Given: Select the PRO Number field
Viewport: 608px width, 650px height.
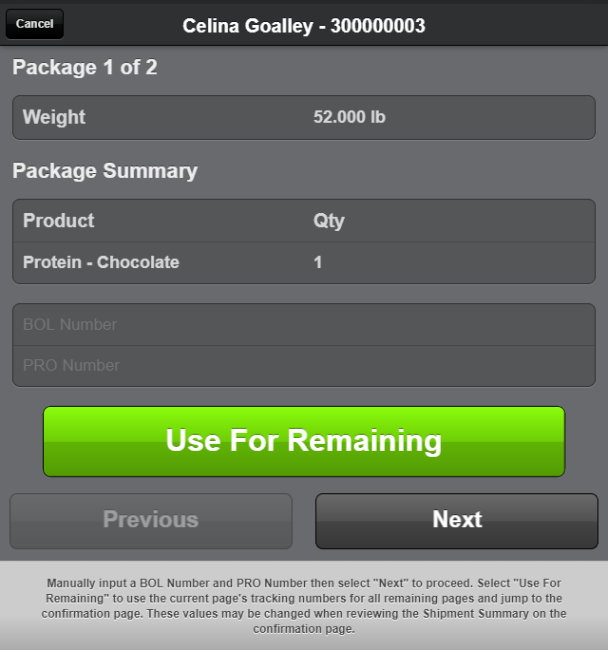Looking at the screenshot, I should 303,366.
